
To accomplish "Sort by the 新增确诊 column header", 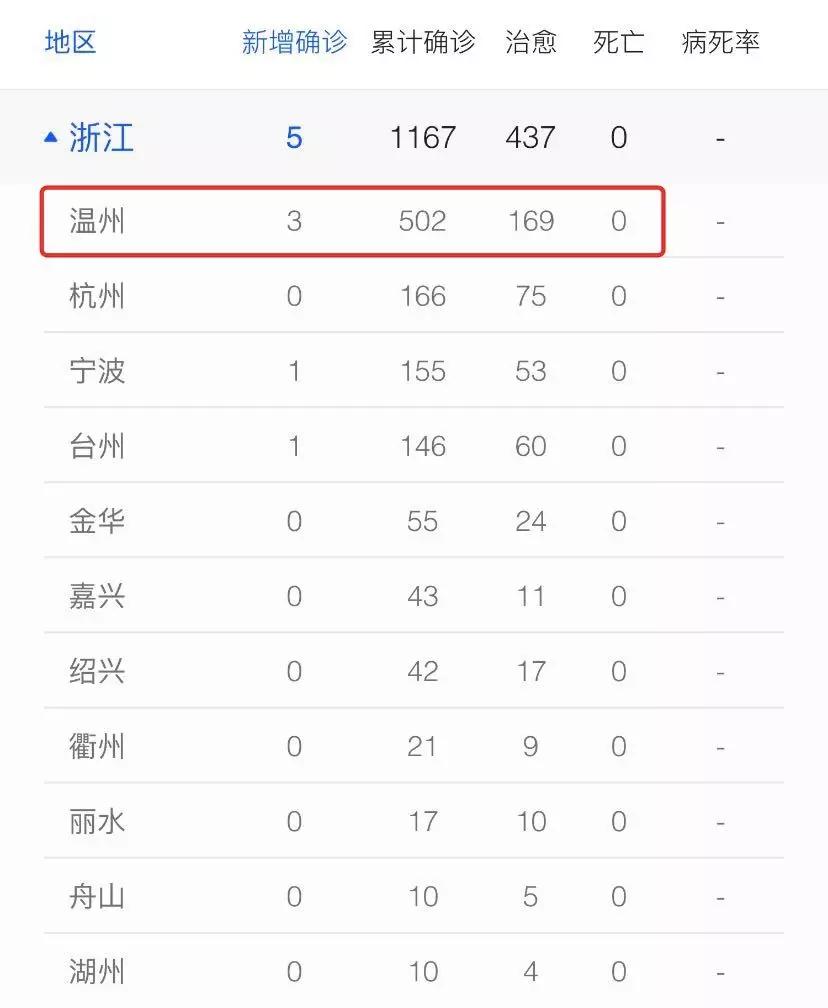I will pos(294,42).
